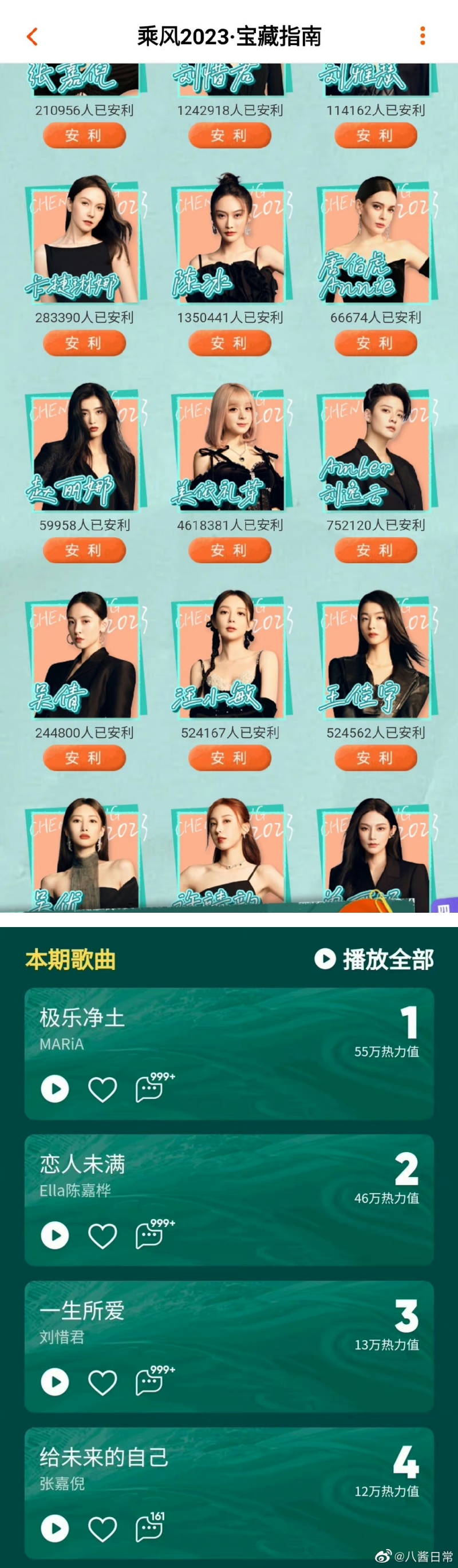Play all songs with 播放全部
This screenshot has width=458, height=1568.
tap(373, 959)
